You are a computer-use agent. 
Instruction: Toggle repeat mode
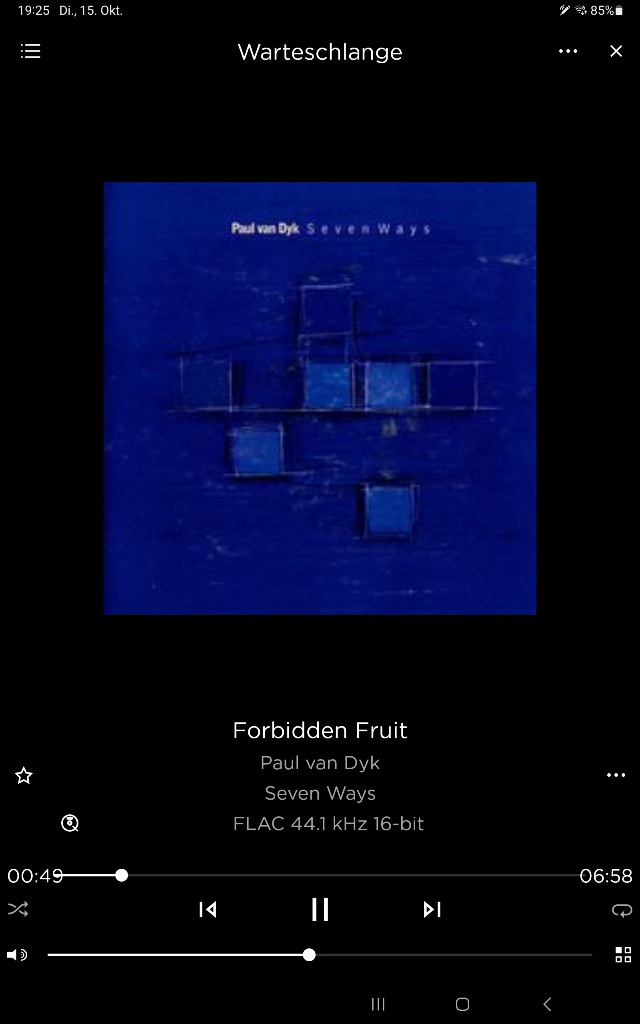click(622, 910)
